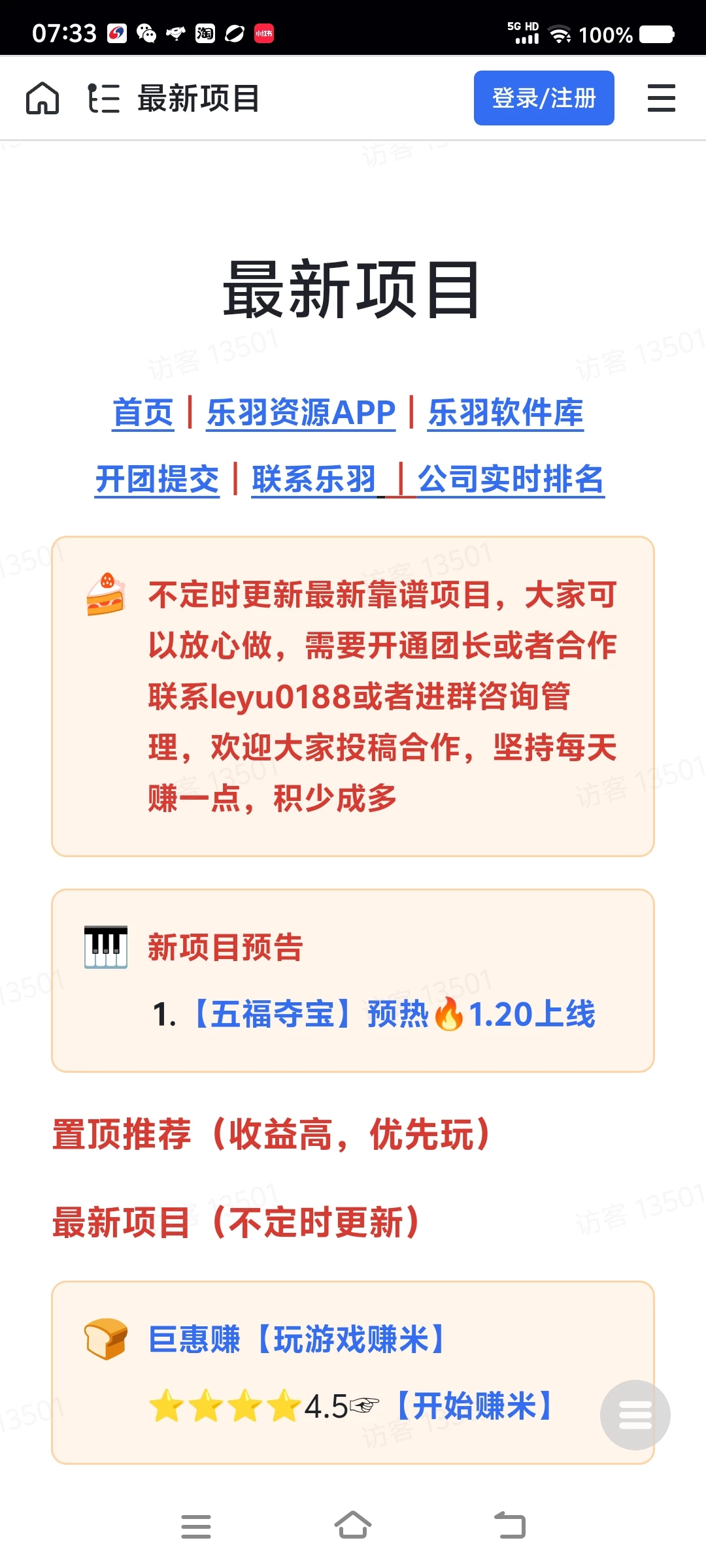706x1568 pixels.
Task: Tap the 登录/注册 button
Action: click(543, 98)
